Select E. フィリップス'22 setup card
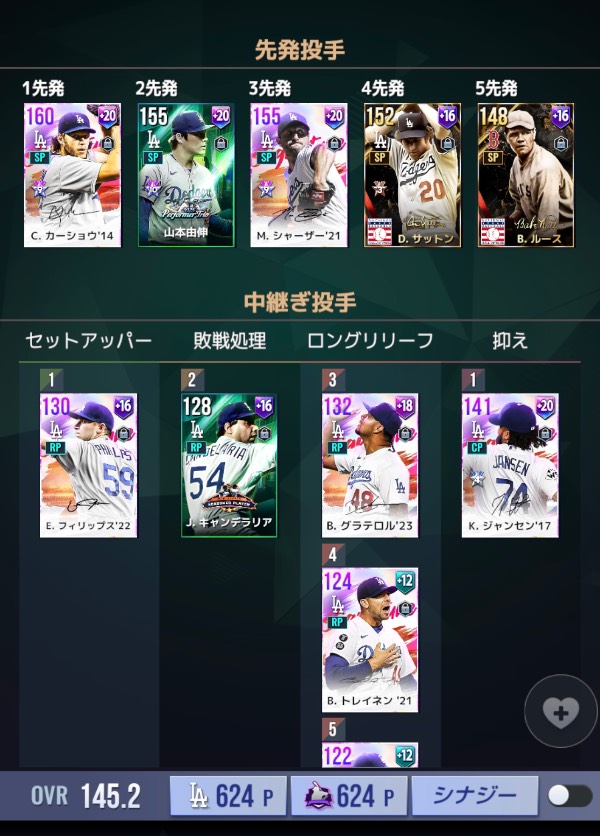This screenshot has width=600, height=836. (88, 465)
